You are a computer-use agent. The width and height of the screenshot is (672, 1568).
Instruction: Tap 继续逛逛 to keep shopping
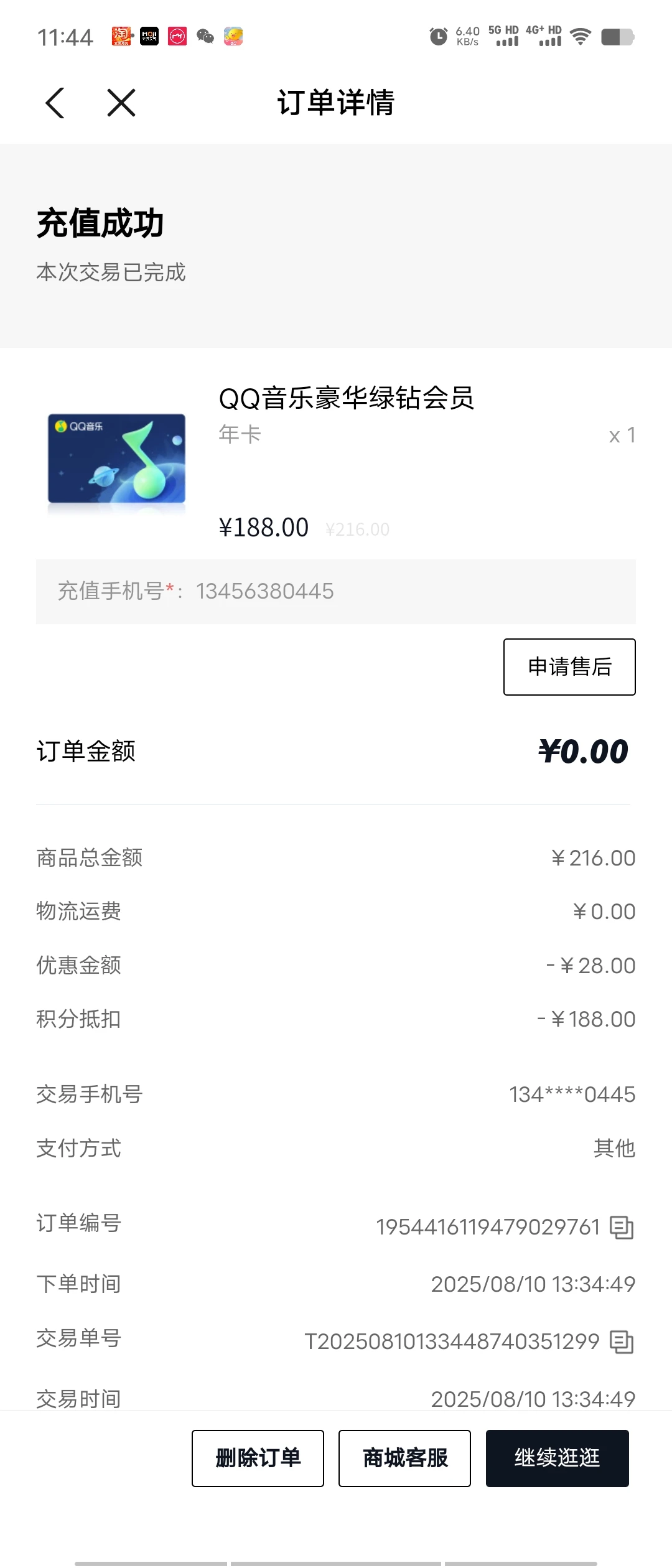click(x=557, y=1458)
